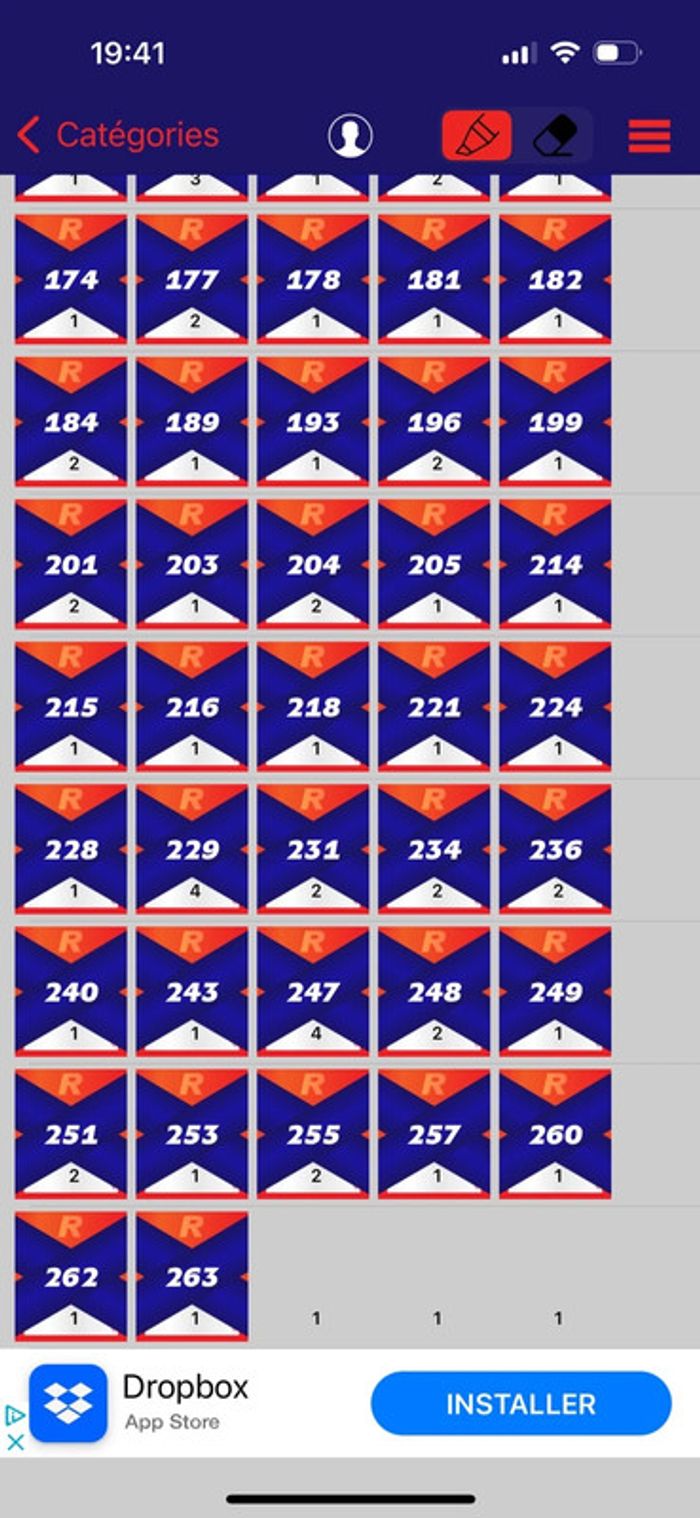The image size is (700, 1518).
Task: Tap card number 236
Action: (x=555, y=850)
